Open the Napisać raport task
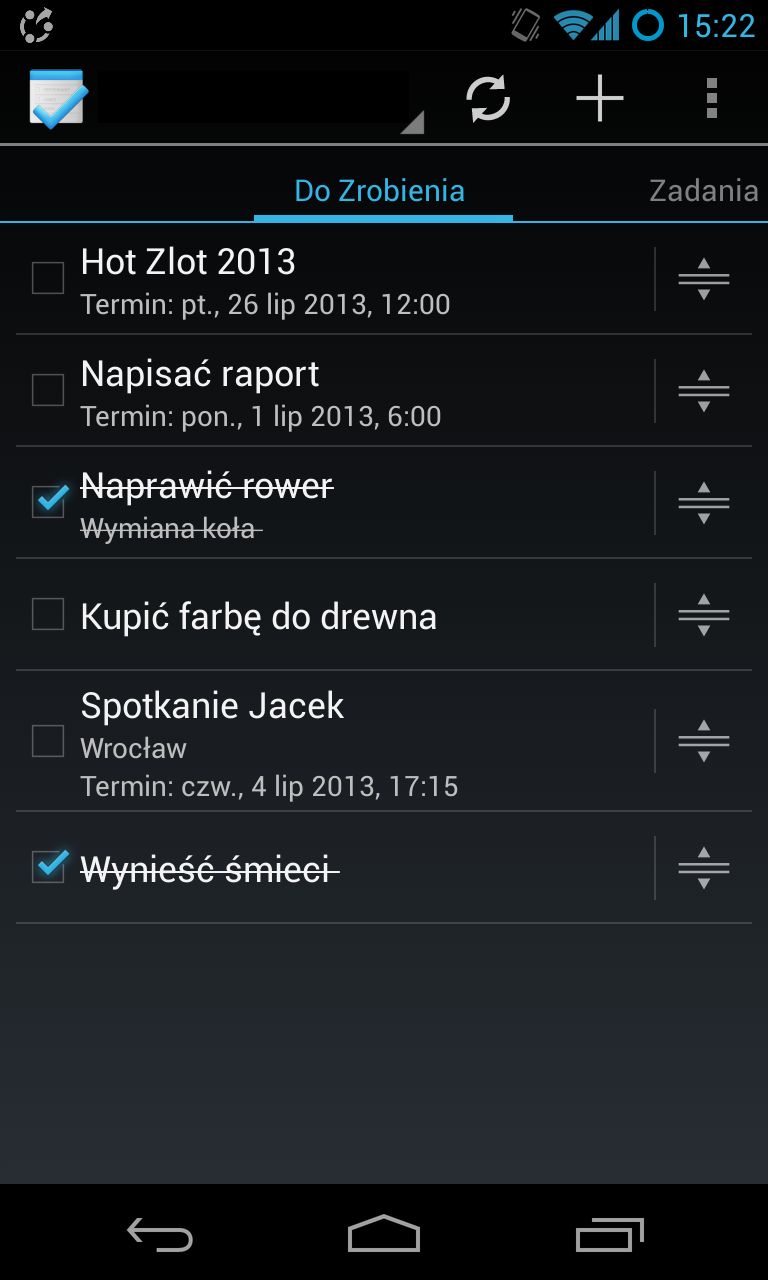The width and height of the screenshot is (768, 1280). click(360, 390)
